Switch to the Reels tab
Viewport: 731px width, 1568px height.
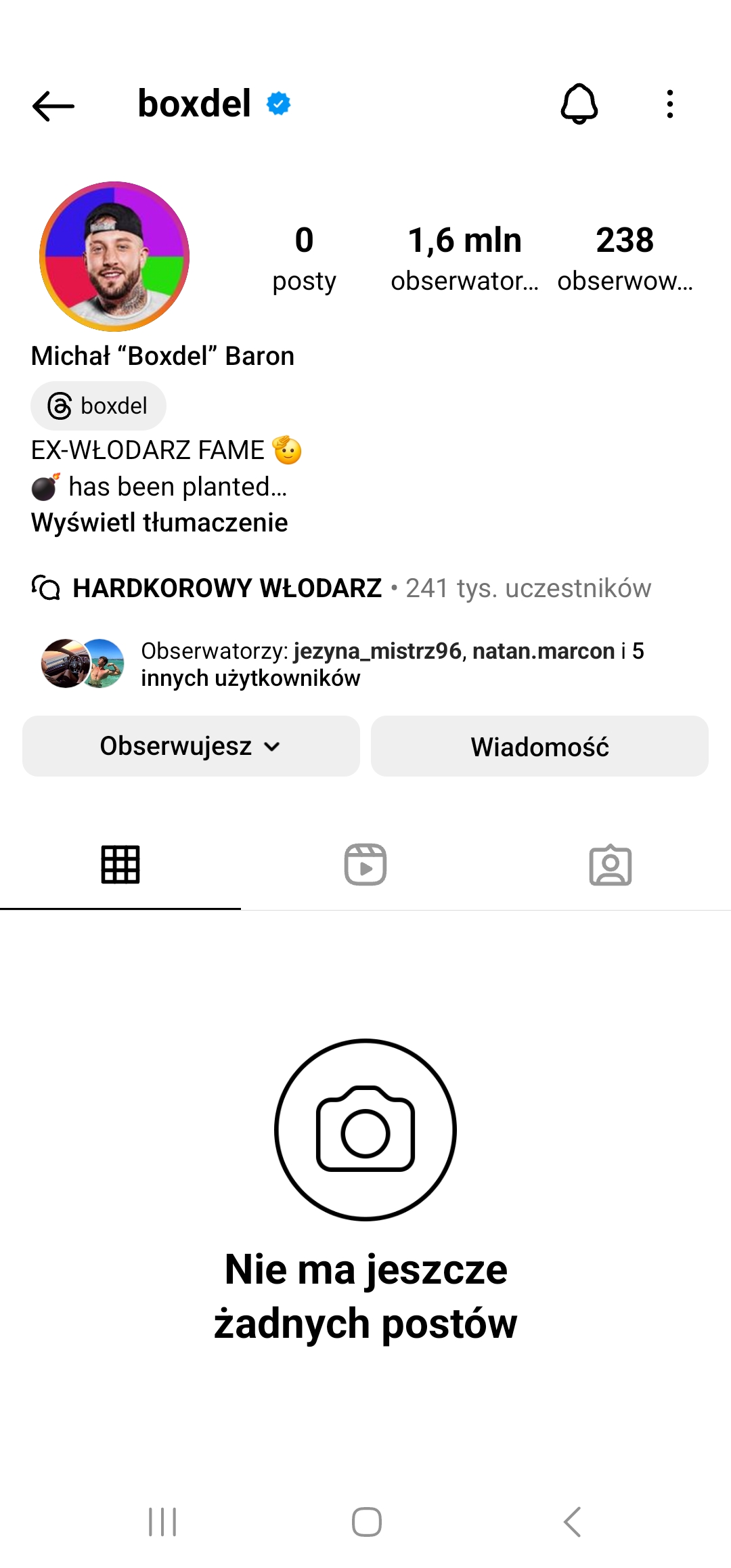[365, 865]
